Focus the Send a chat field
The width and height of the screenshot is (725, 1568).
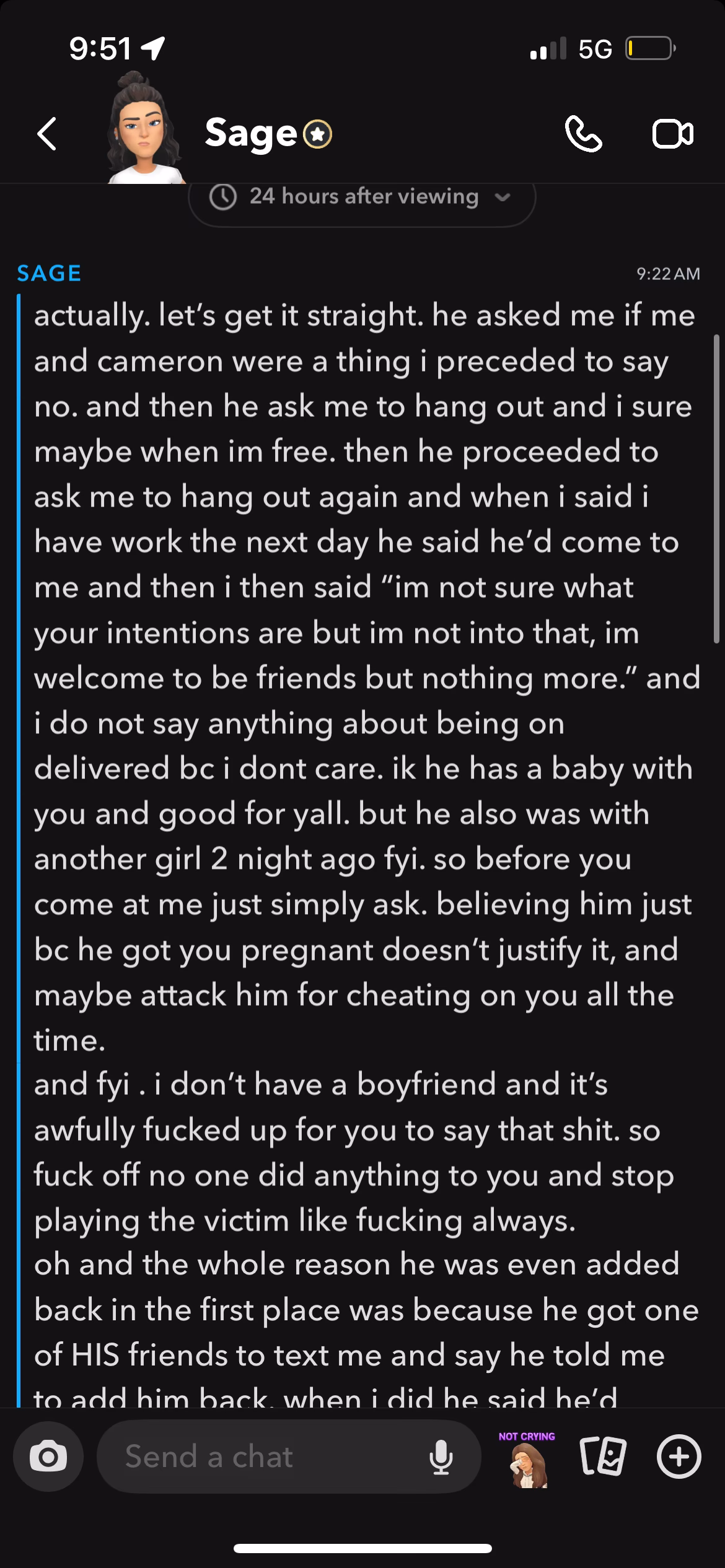(x=266, y=1457)
